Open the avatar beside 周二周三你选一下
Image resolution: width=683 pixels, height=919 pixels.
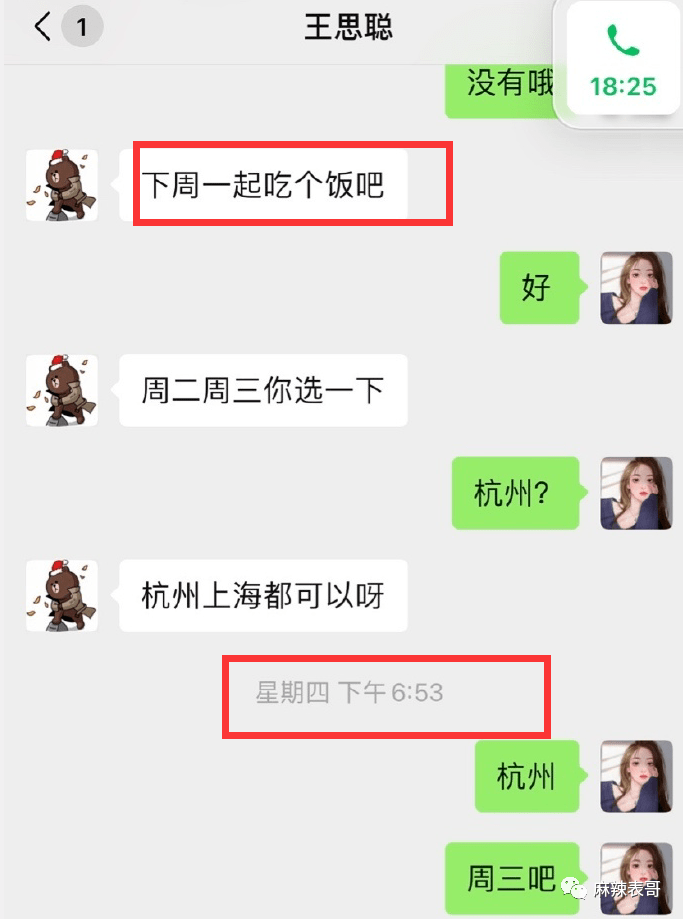(x=61, y=390)
